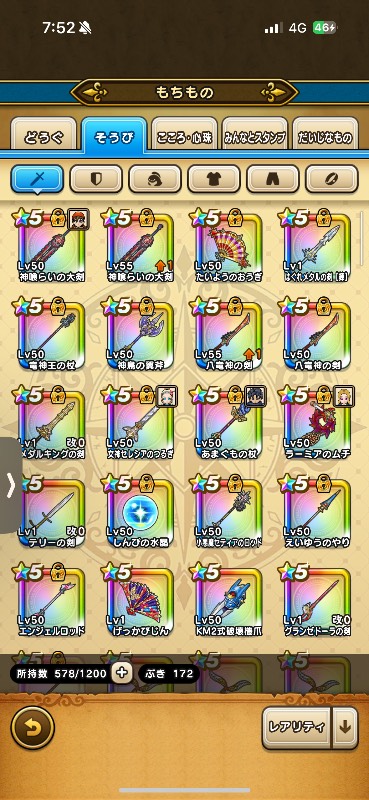Viewport: 369px width, 800px height.
Task: Filter by lower body armor pants icon
Action: click(x=273, y=179)
